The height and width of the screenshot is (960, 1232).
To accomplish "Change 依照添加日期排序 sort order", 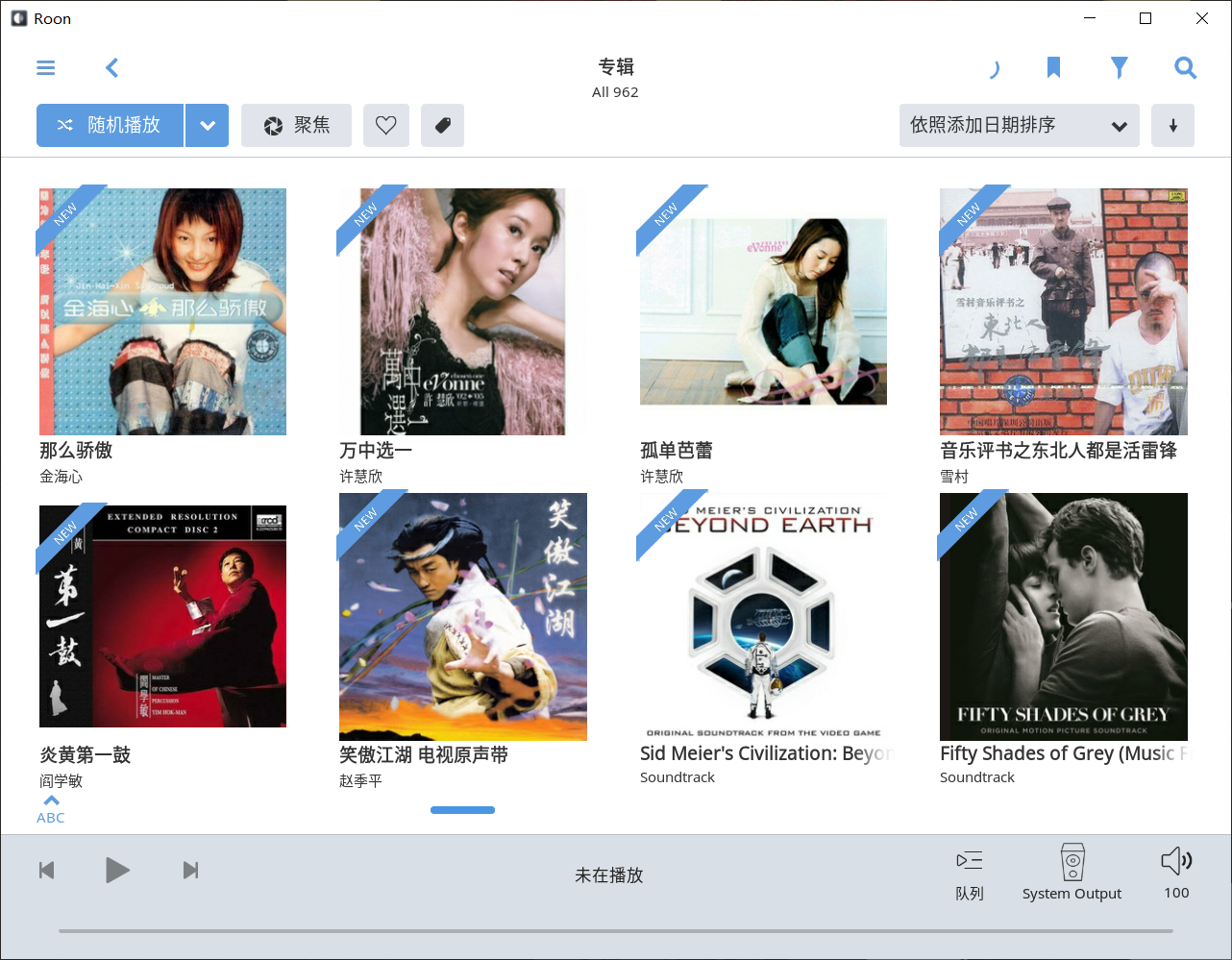I will pos(1019,125).
